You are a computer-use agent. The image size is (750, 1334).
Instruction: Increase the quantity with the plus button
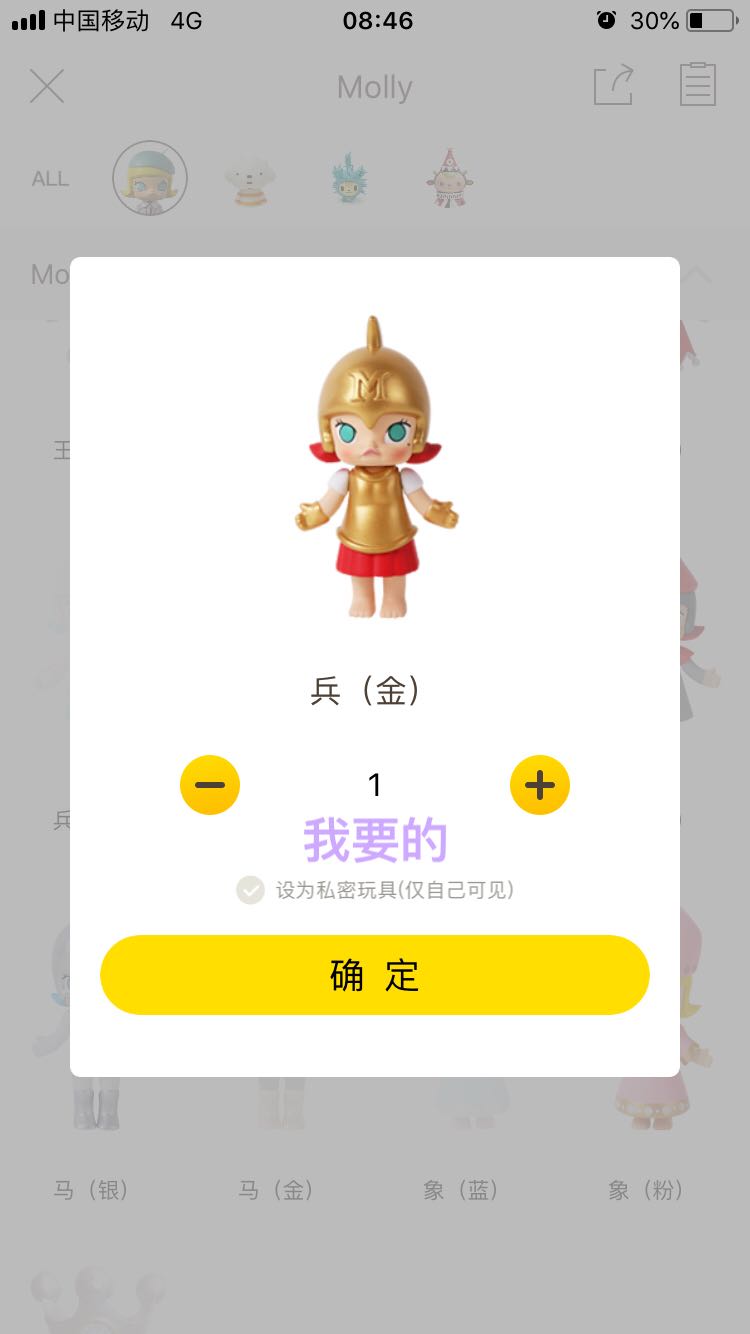click(540, 785)
